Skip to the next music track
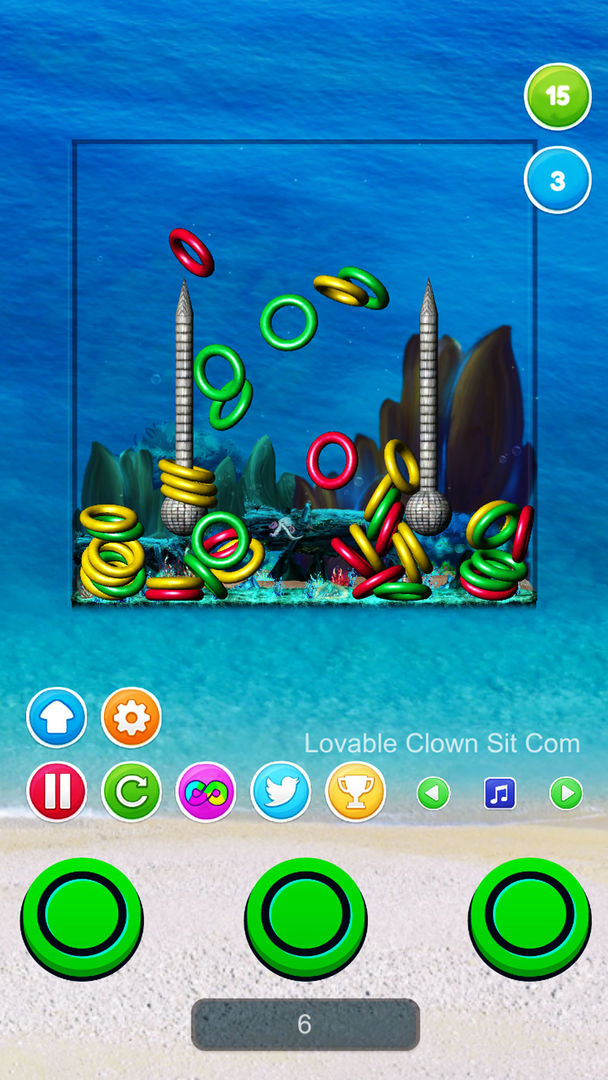Screen dimensions: 608x1080 pos(566,795)
